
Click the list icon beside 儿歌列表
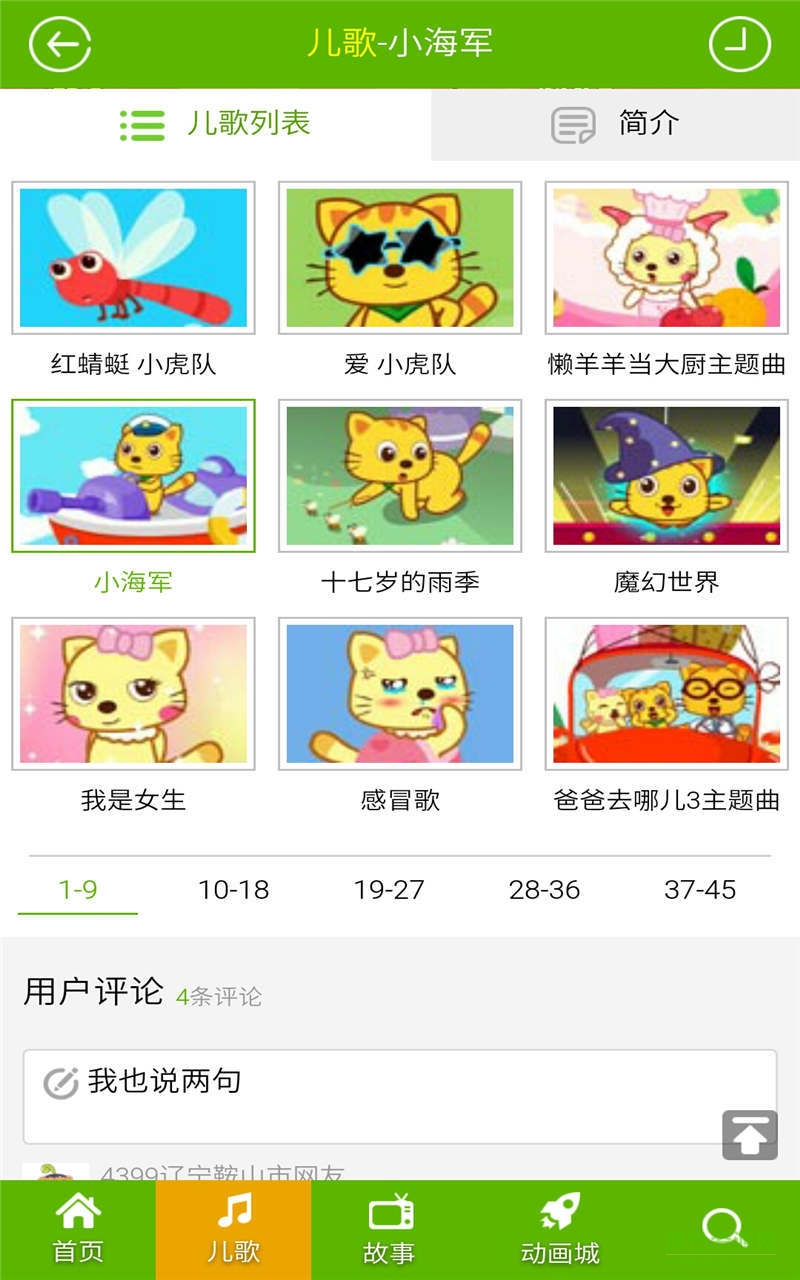click(x=142, y=124)
